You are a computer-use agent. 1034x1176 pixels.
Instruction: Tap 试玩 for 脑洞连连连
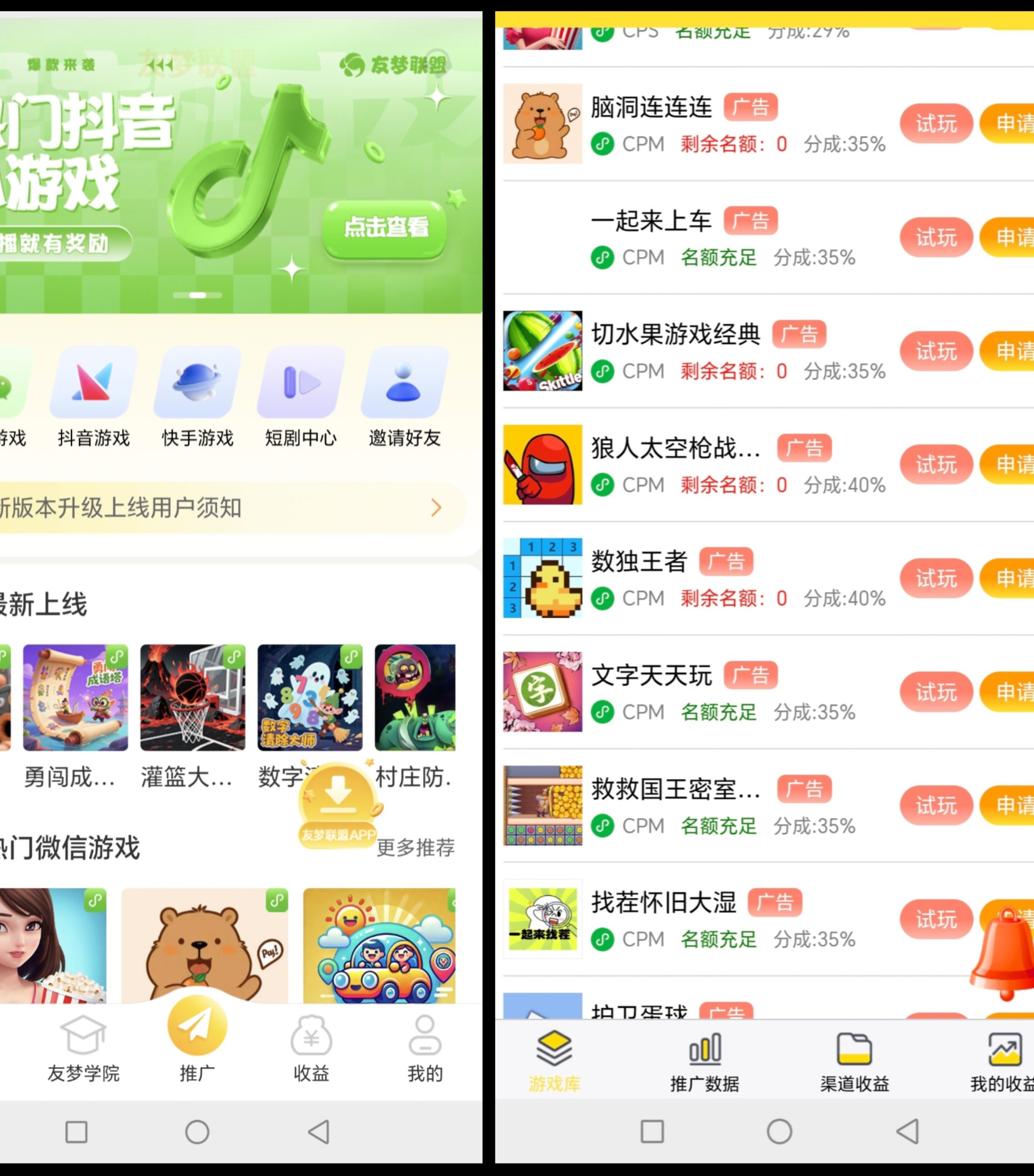pyautogui.click(x=936, y=124)
